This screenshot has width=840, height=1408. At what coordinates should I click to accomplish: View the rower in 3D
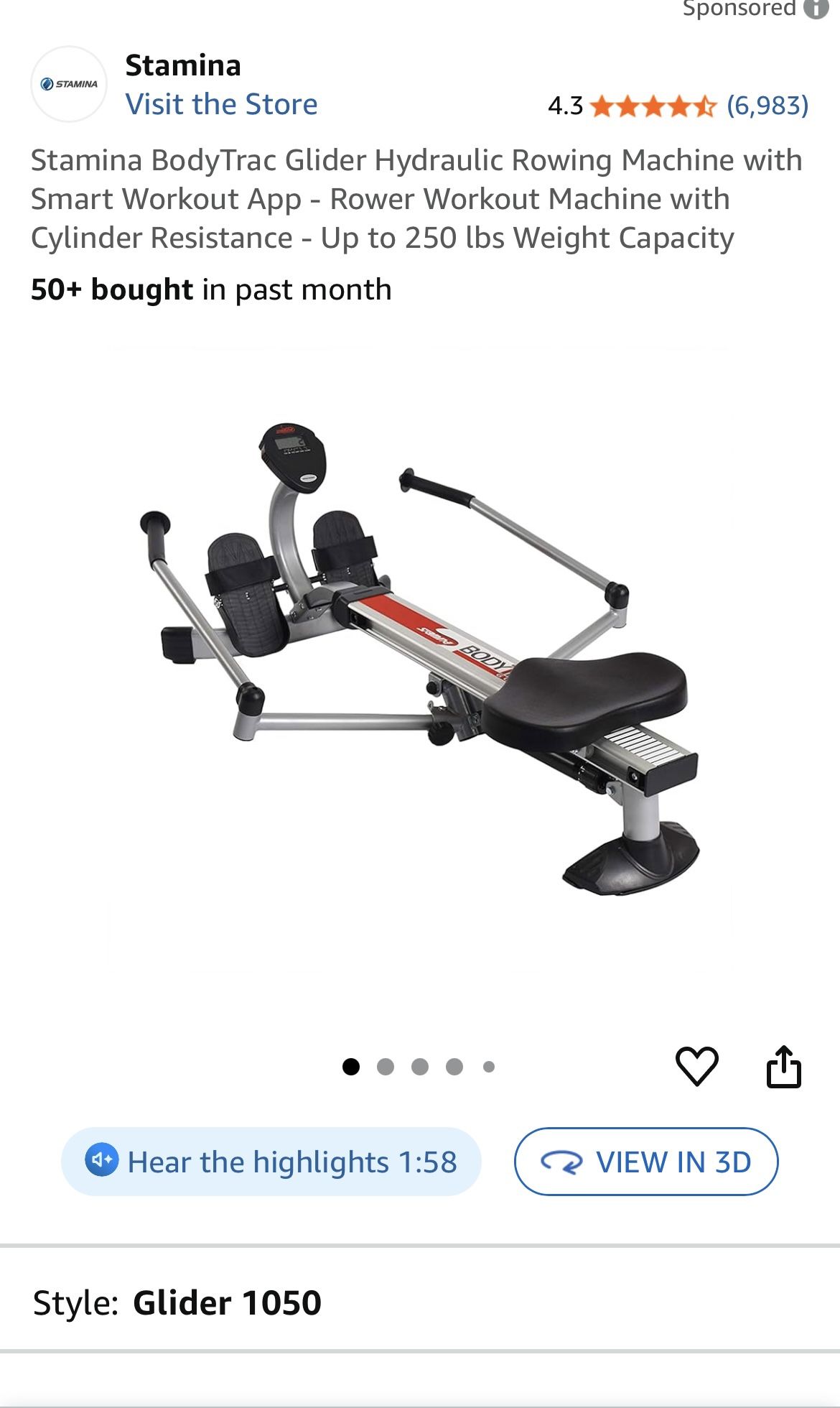[645, 1162]
